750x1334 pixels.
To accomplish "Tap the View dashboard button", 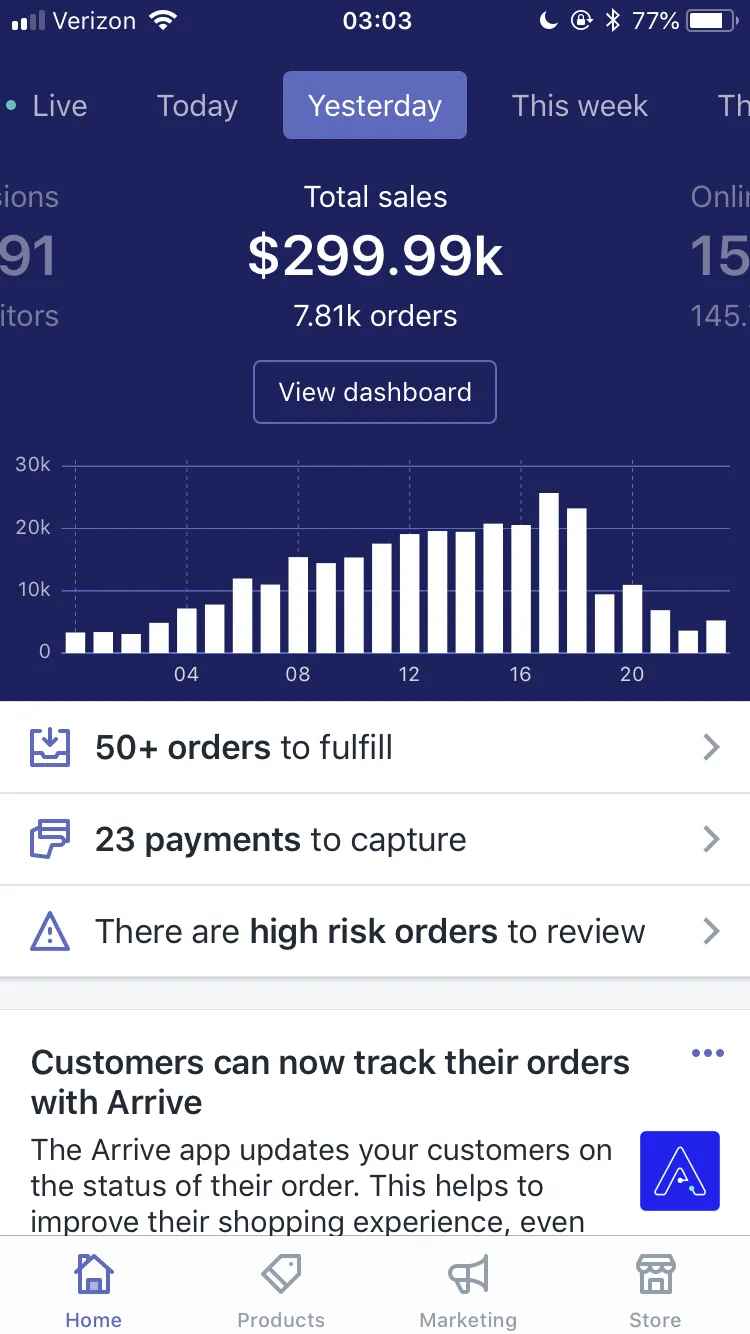I will click(375, 392).
